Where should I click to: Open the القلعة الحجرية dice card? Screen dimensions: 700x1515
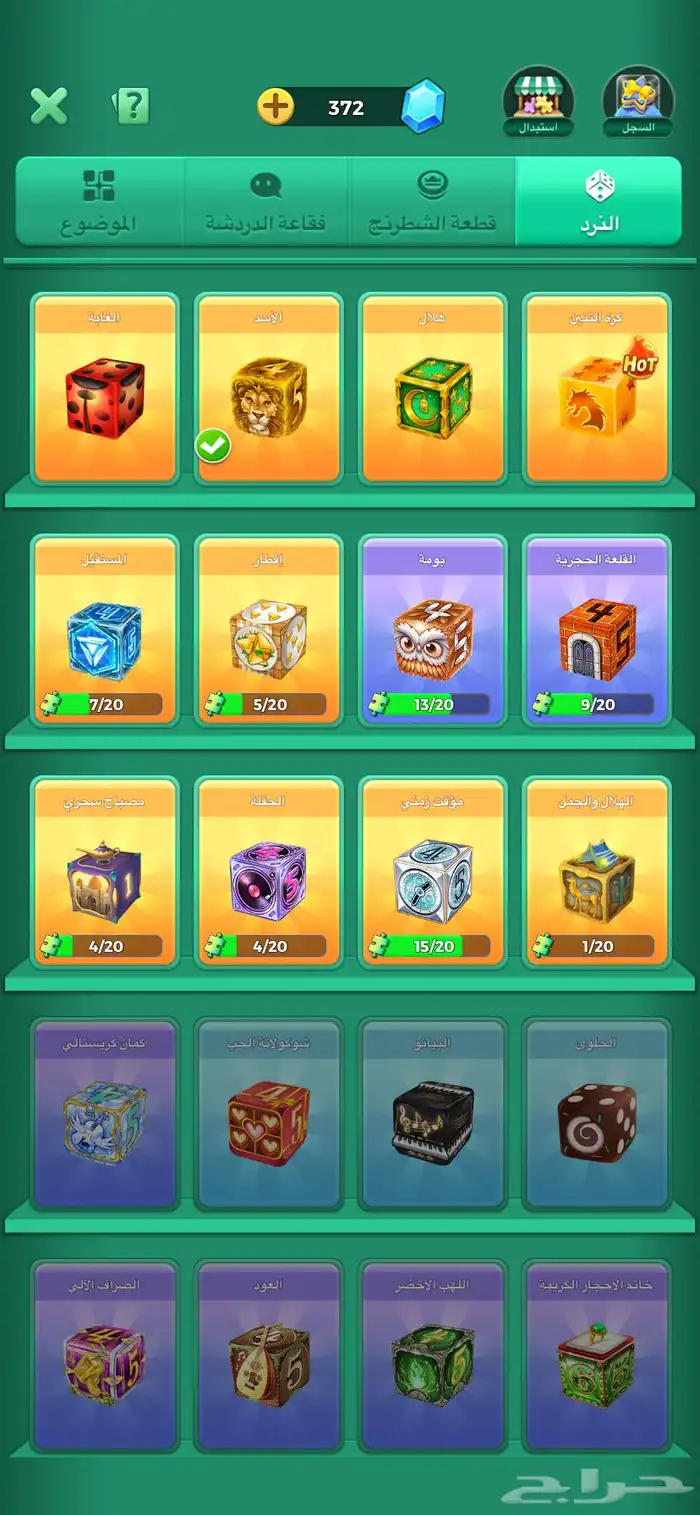click(x=597, y=630)
